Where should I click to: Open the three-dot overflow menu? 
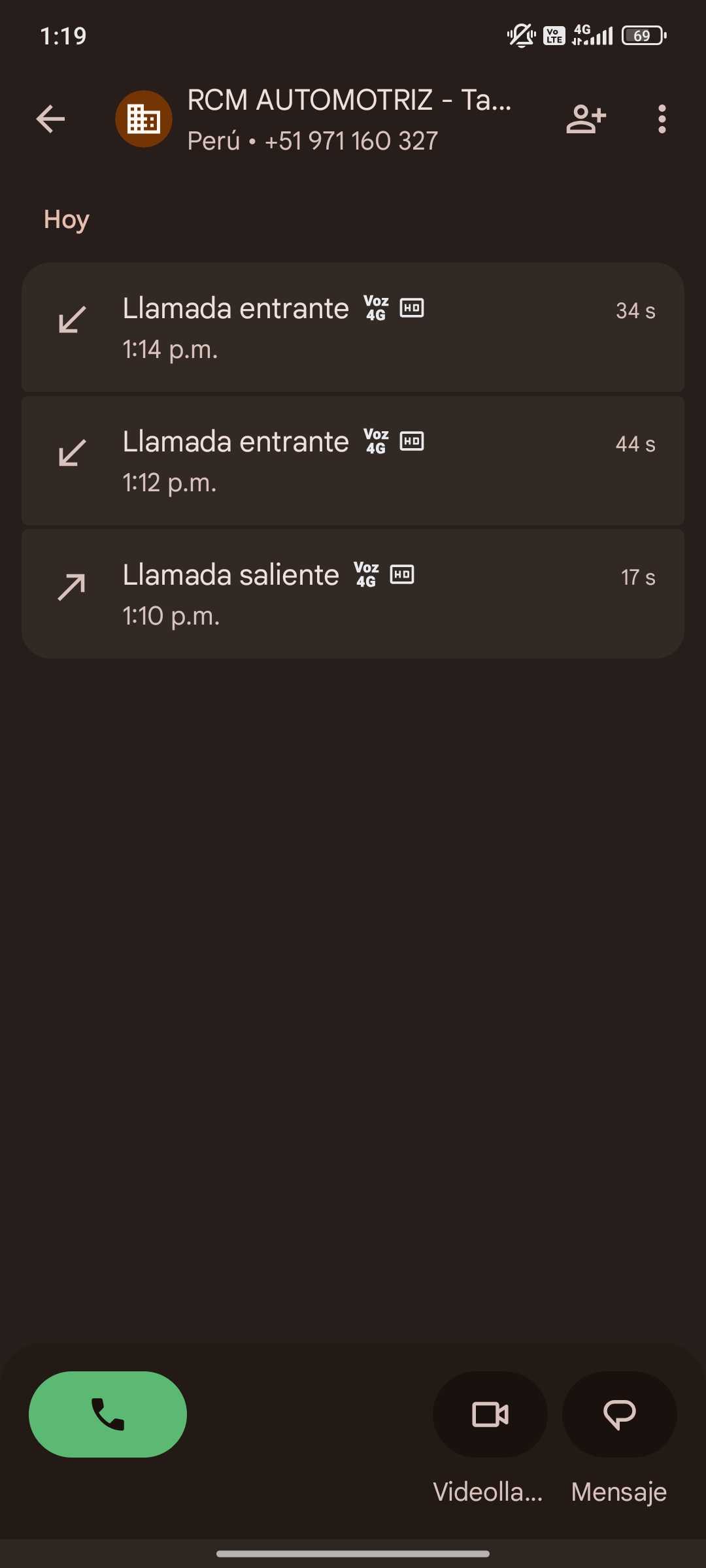pyautogui.click(x=662, y=119)
